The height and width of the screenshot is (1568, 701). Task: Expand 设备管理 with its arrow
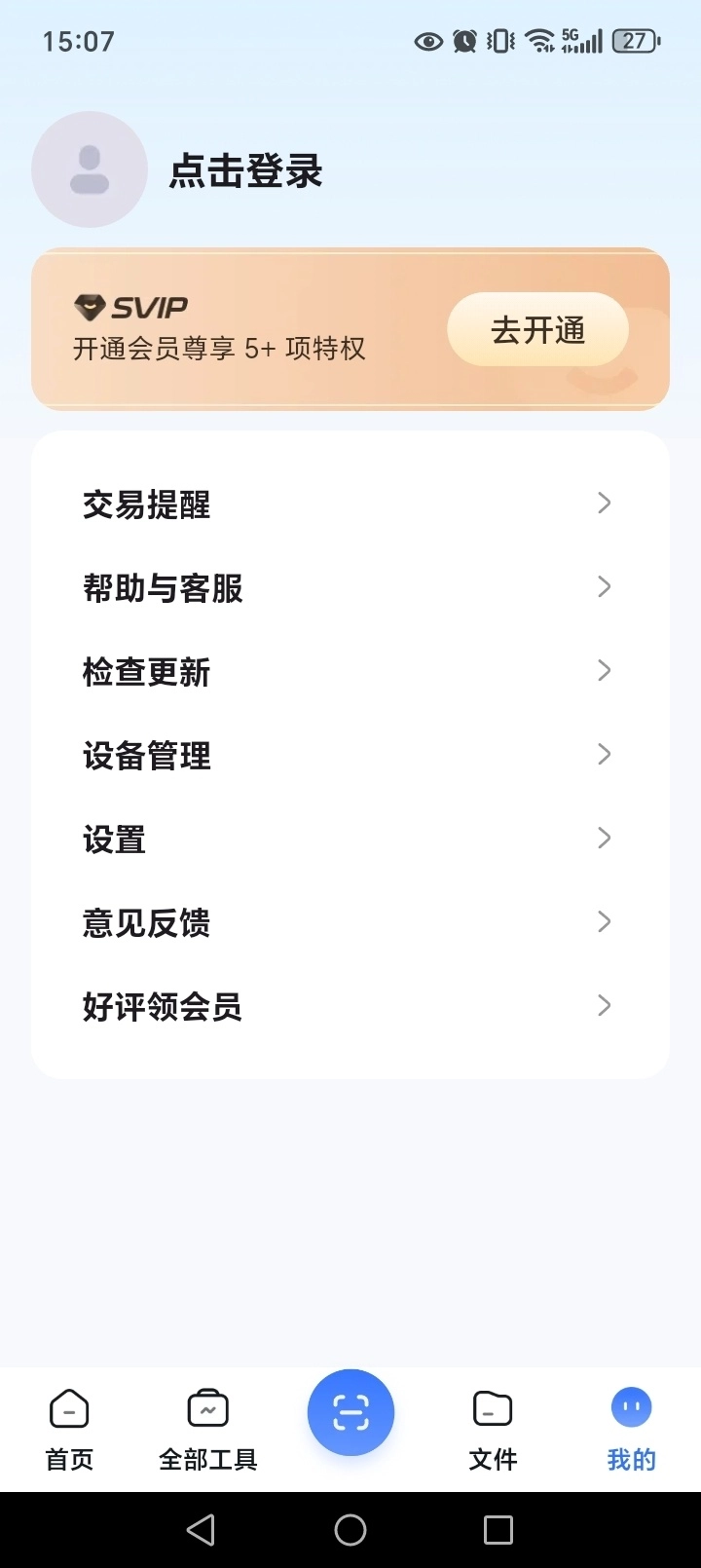click(604, 754)
